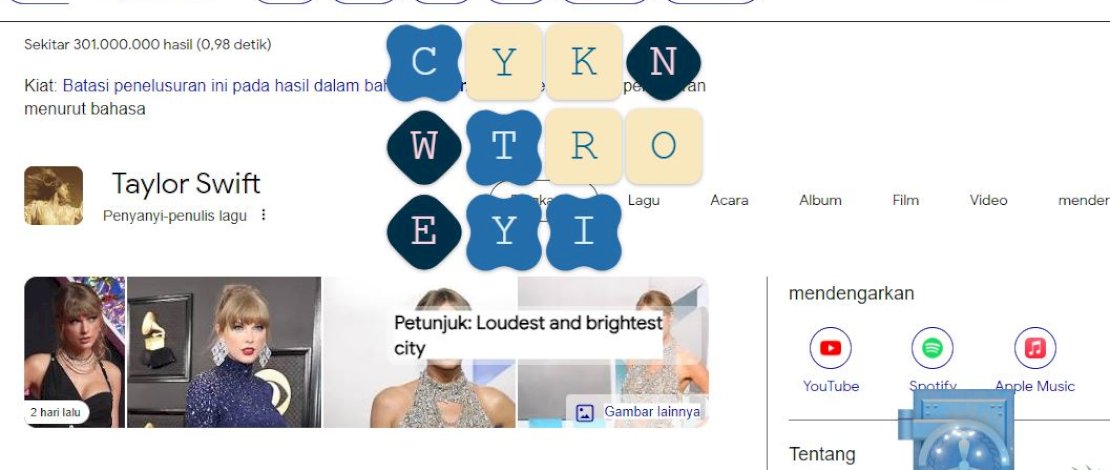Open the Album tab
Viewport: 1110px width, 470px height.
tap(820, 200)
